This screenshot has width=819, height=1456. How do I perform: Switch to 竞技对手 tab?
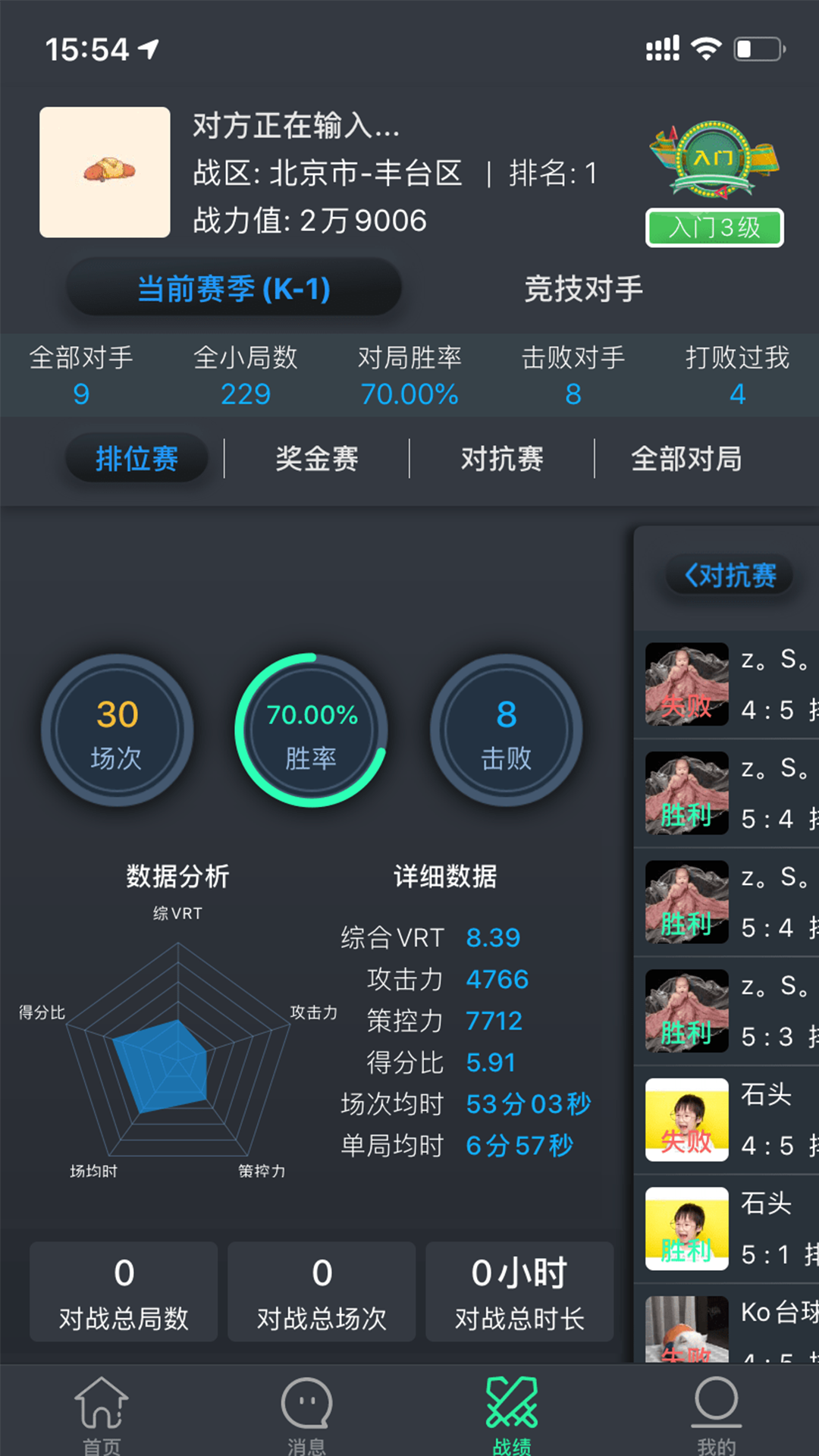pos(583,288)
